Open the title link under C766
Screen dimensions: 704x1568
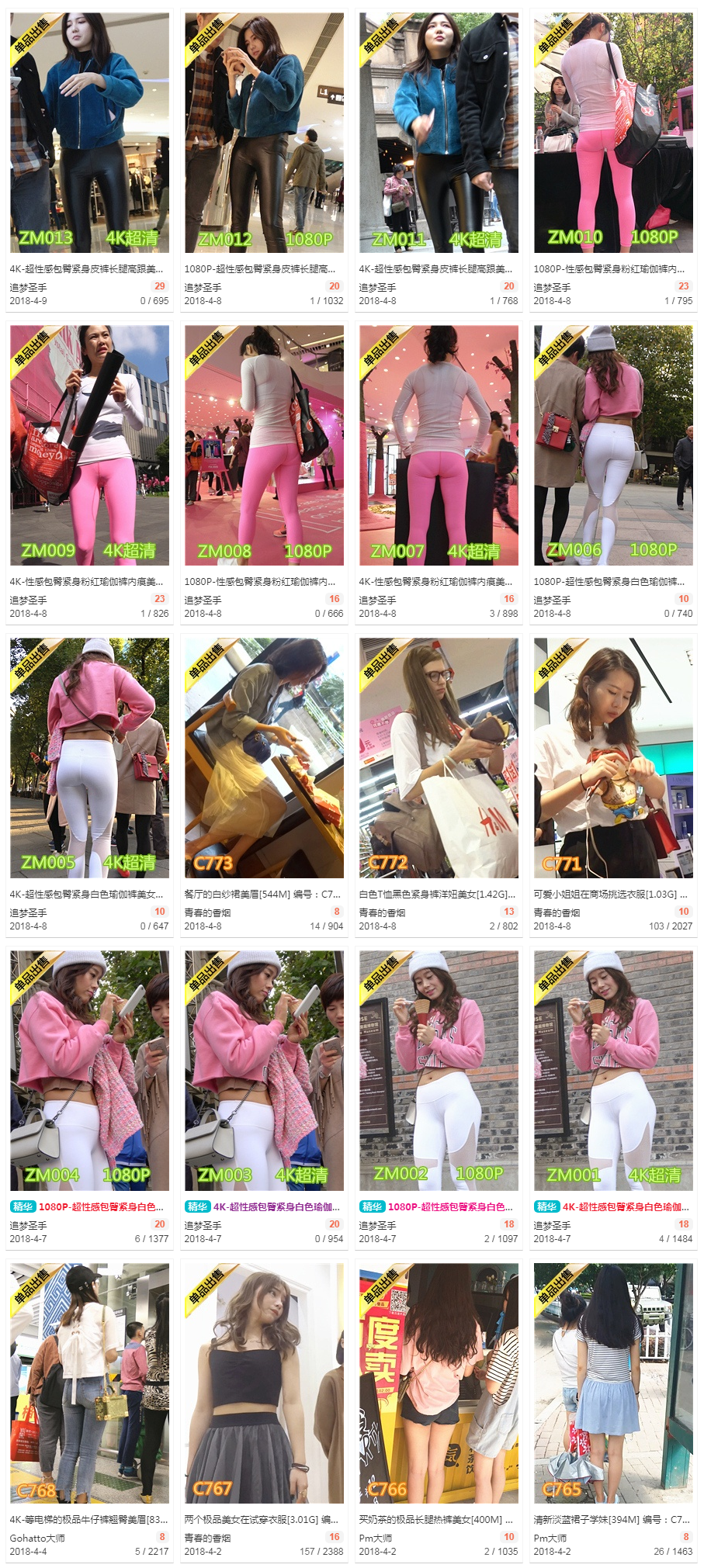435,1519
